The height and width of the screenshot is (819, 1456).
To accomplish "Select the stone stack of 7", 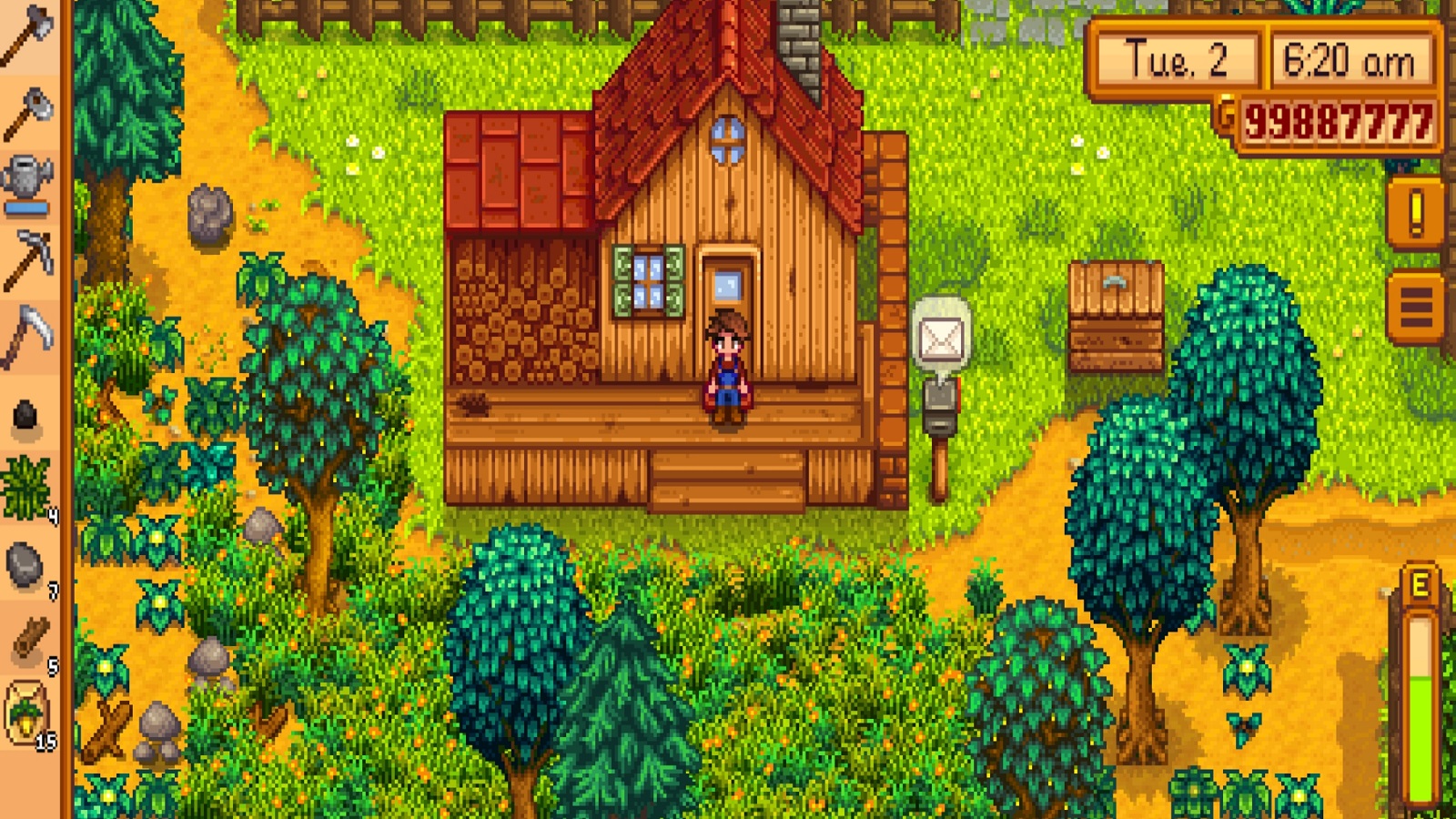I will click(x=25, y=566).
